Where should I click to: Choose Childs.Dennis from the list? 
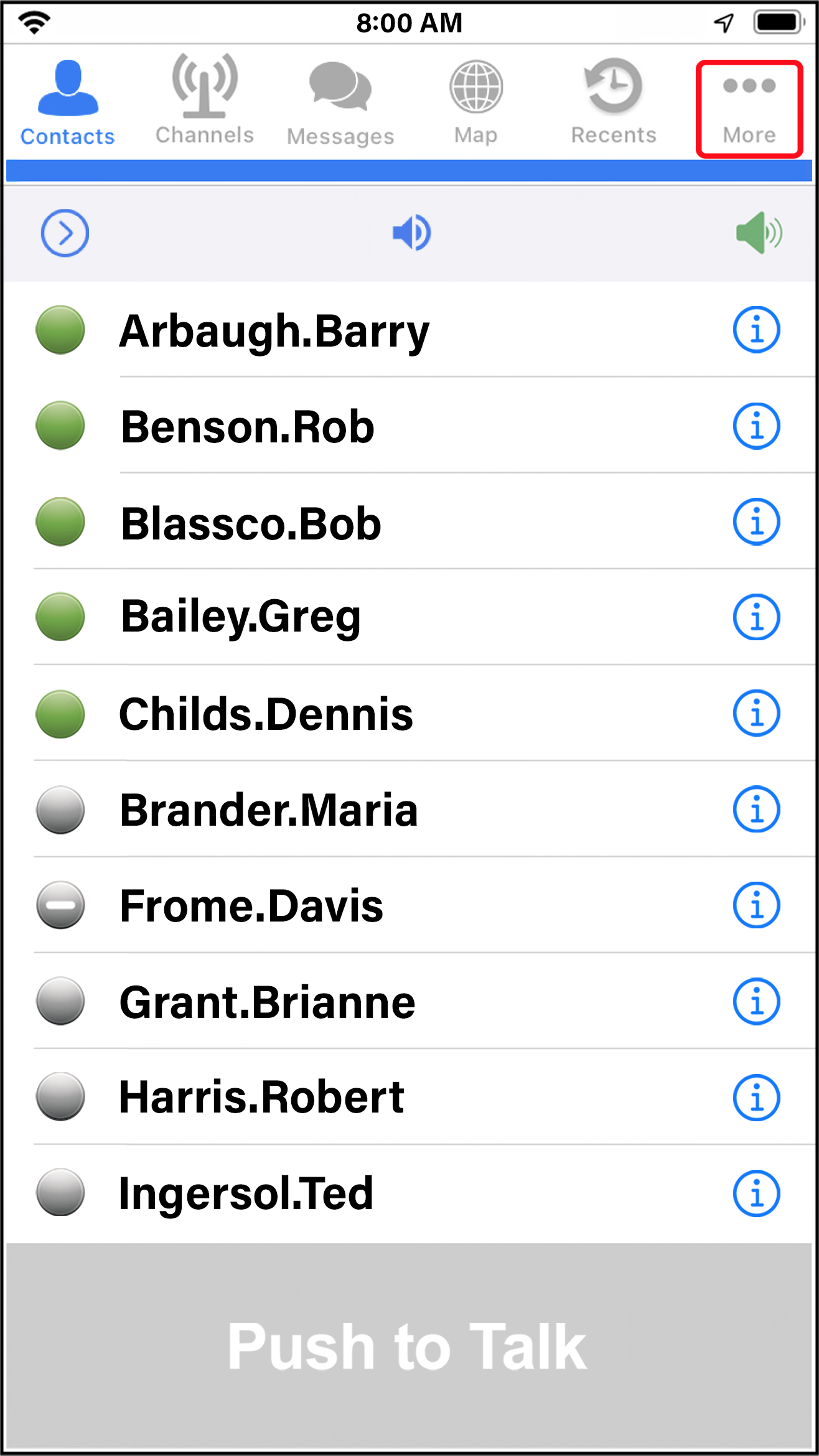(266, 714)
